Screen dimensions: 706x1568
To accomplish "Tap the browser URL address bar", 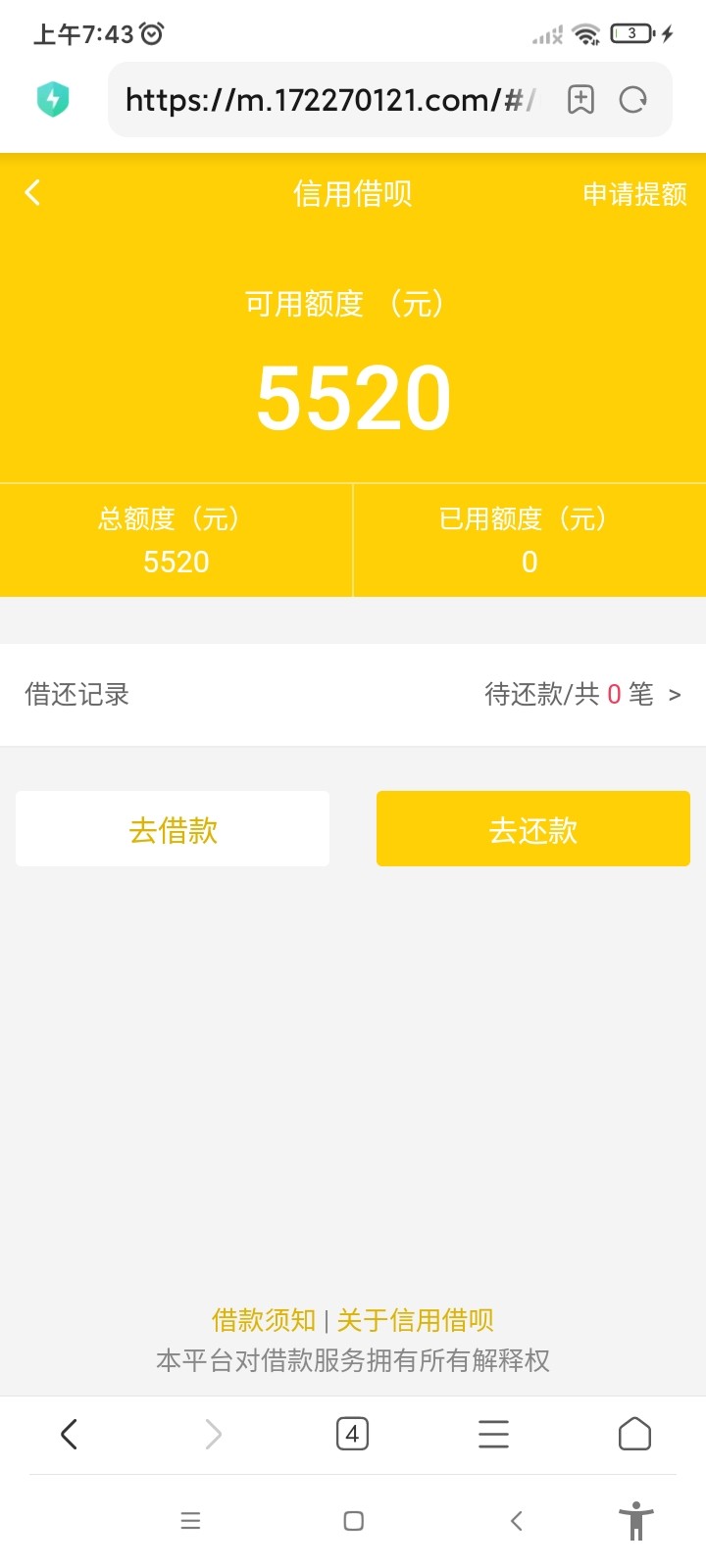I will [x=328, y=100].
